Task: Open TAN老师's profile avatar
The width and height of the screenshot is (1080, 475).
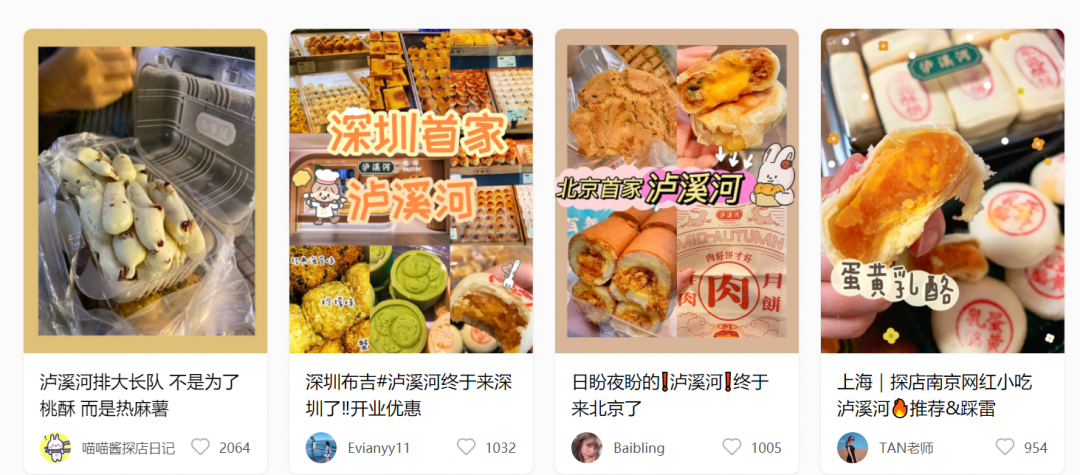Action: point(853,447)
